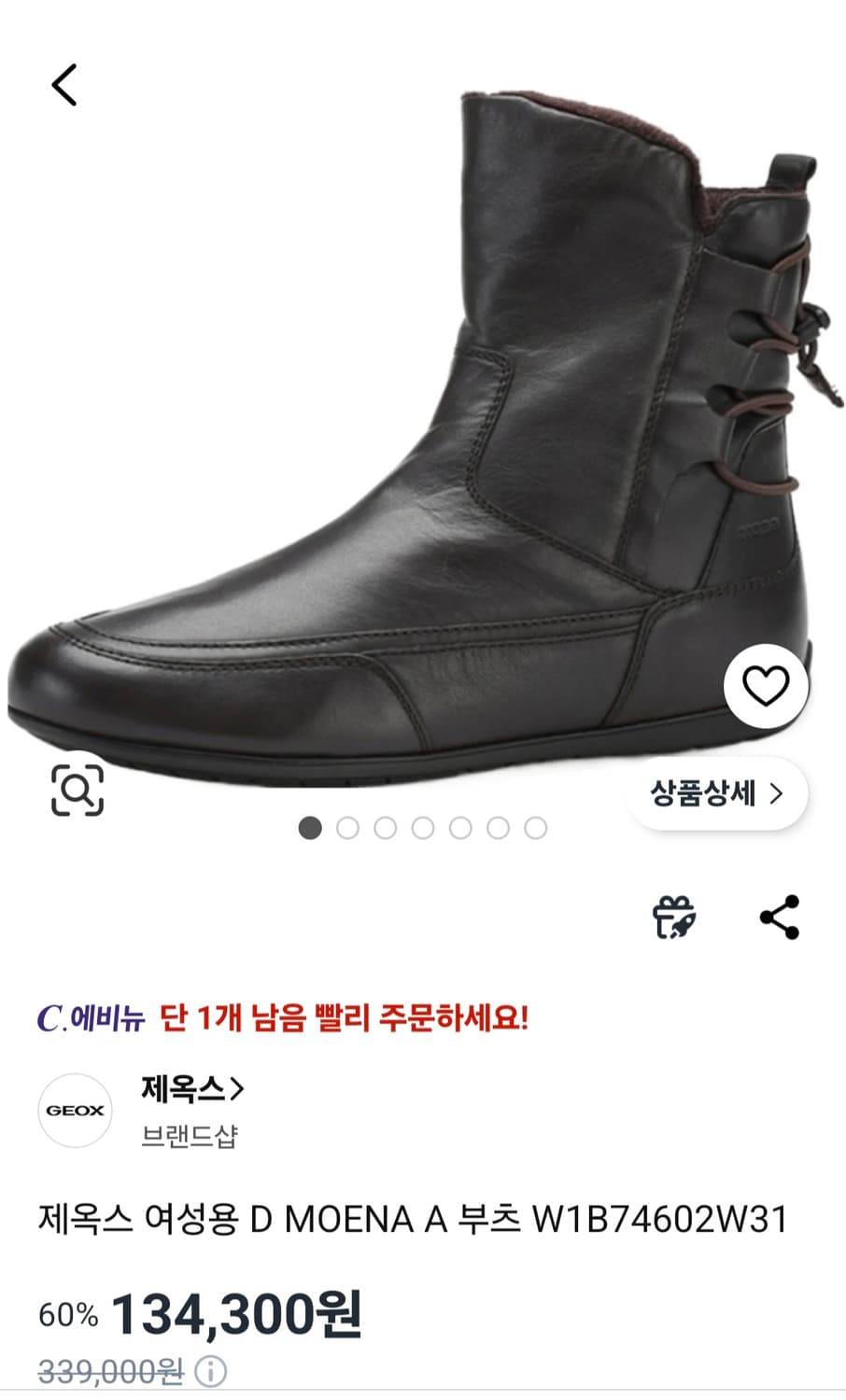Open the GEOX brand logo icon

[75, 1111]
